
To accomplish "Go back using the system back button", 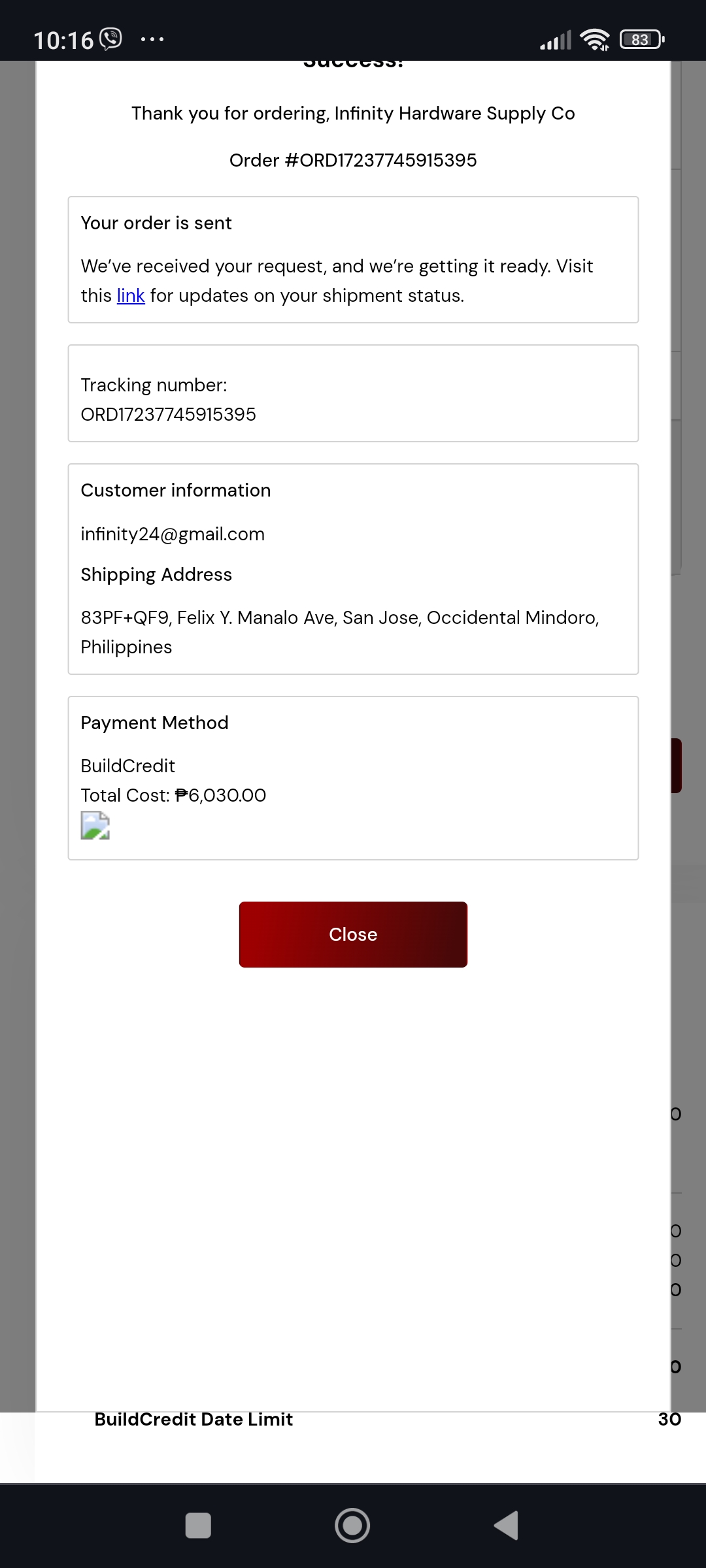I will coord(507,1526).
